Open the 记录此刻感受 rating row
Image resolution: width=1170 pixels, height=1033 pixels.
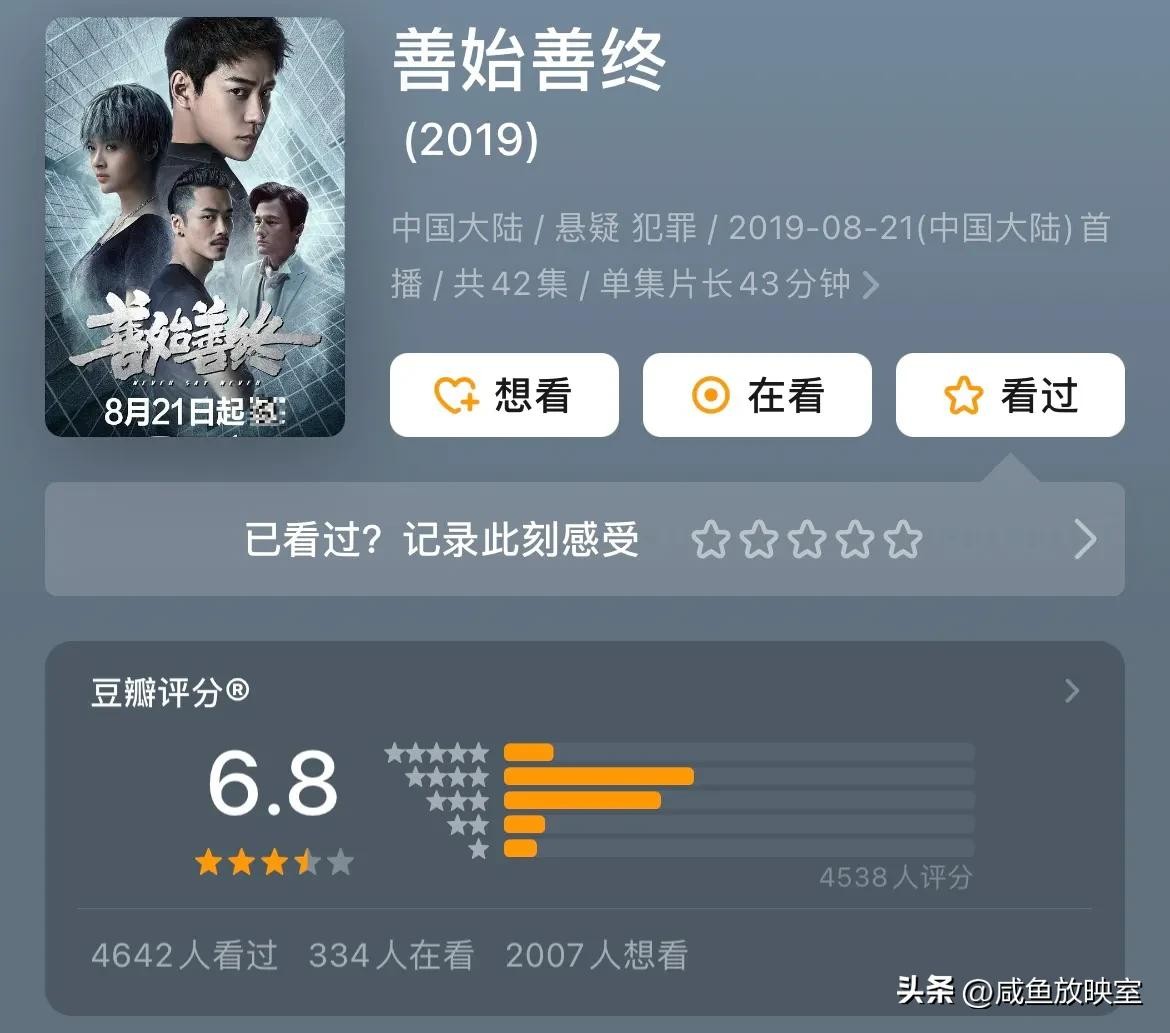click(584, 540)
